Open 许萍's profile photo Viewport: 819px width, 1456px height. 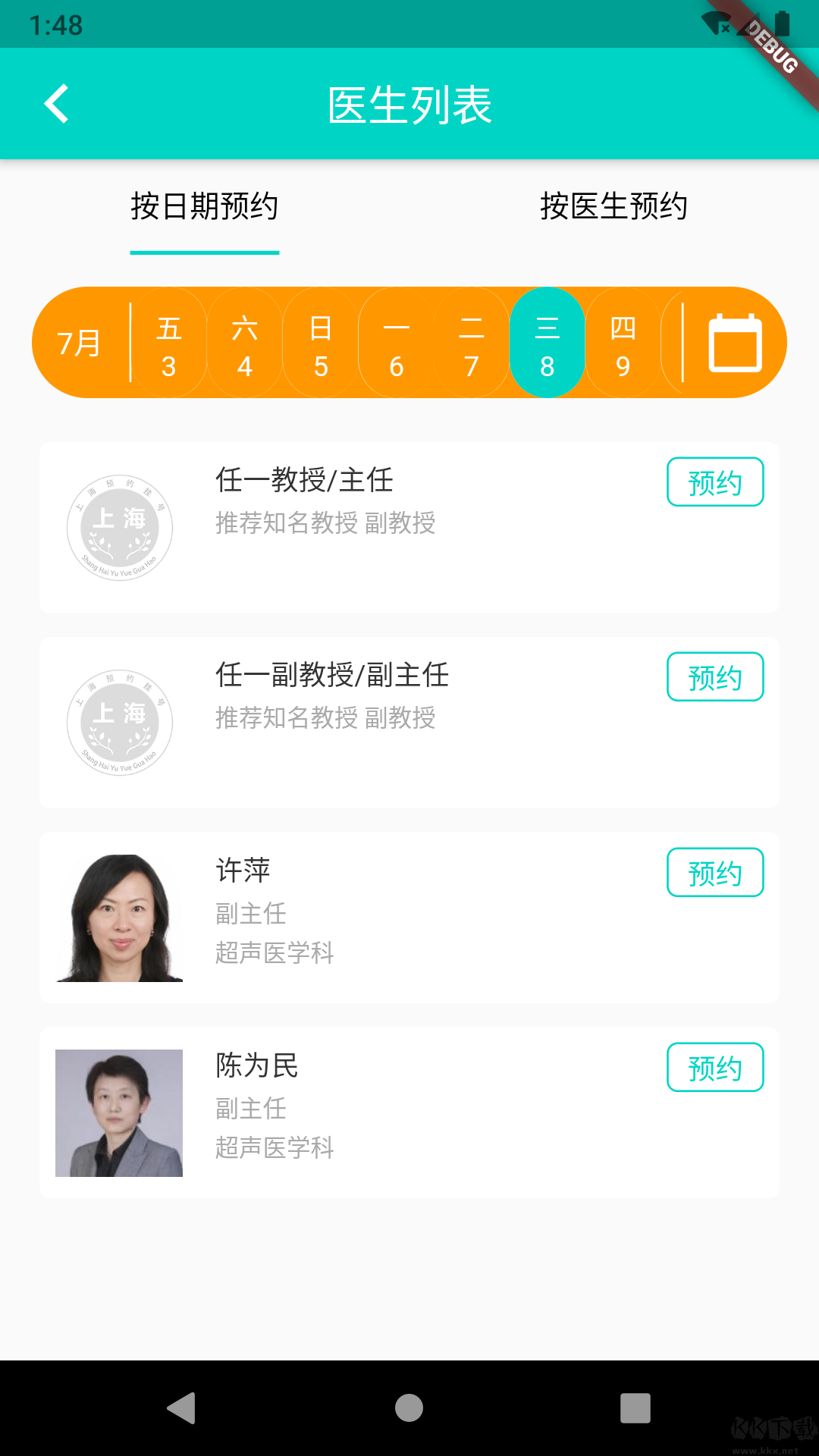tap(118, 916)
